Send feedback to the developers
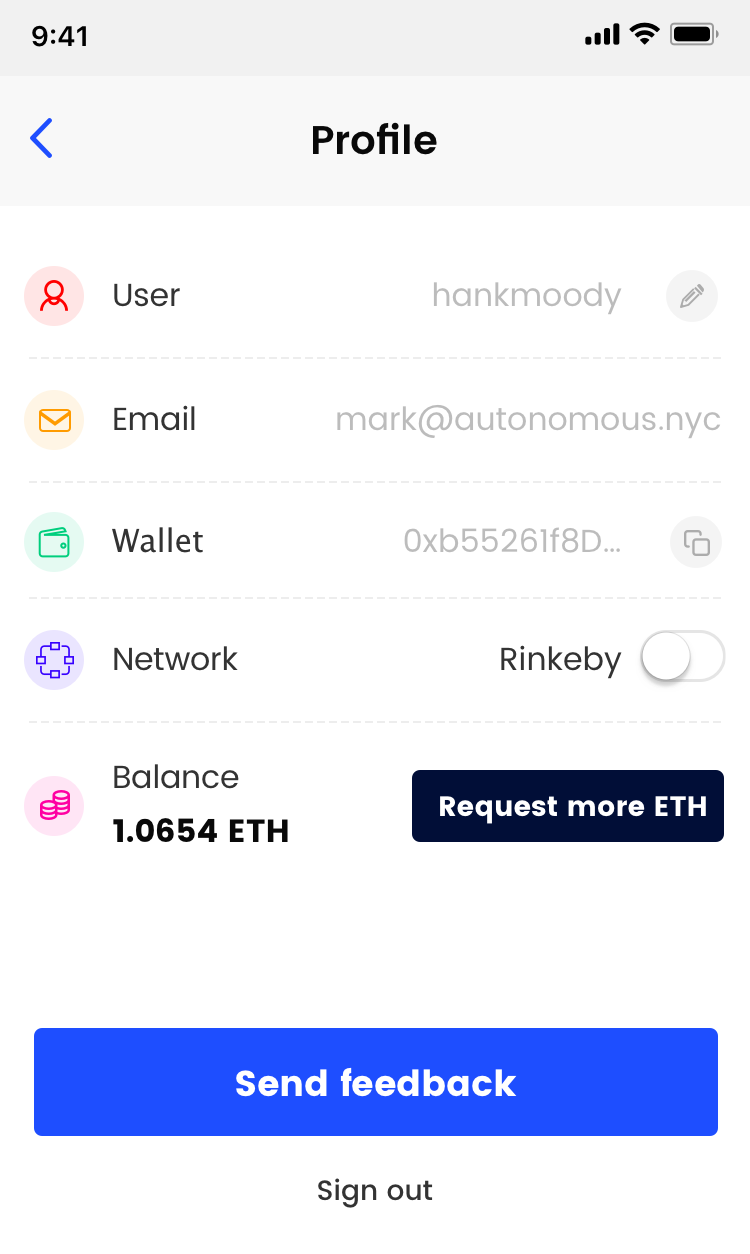The image size is (750, 1254). (x=375, y=1082)
